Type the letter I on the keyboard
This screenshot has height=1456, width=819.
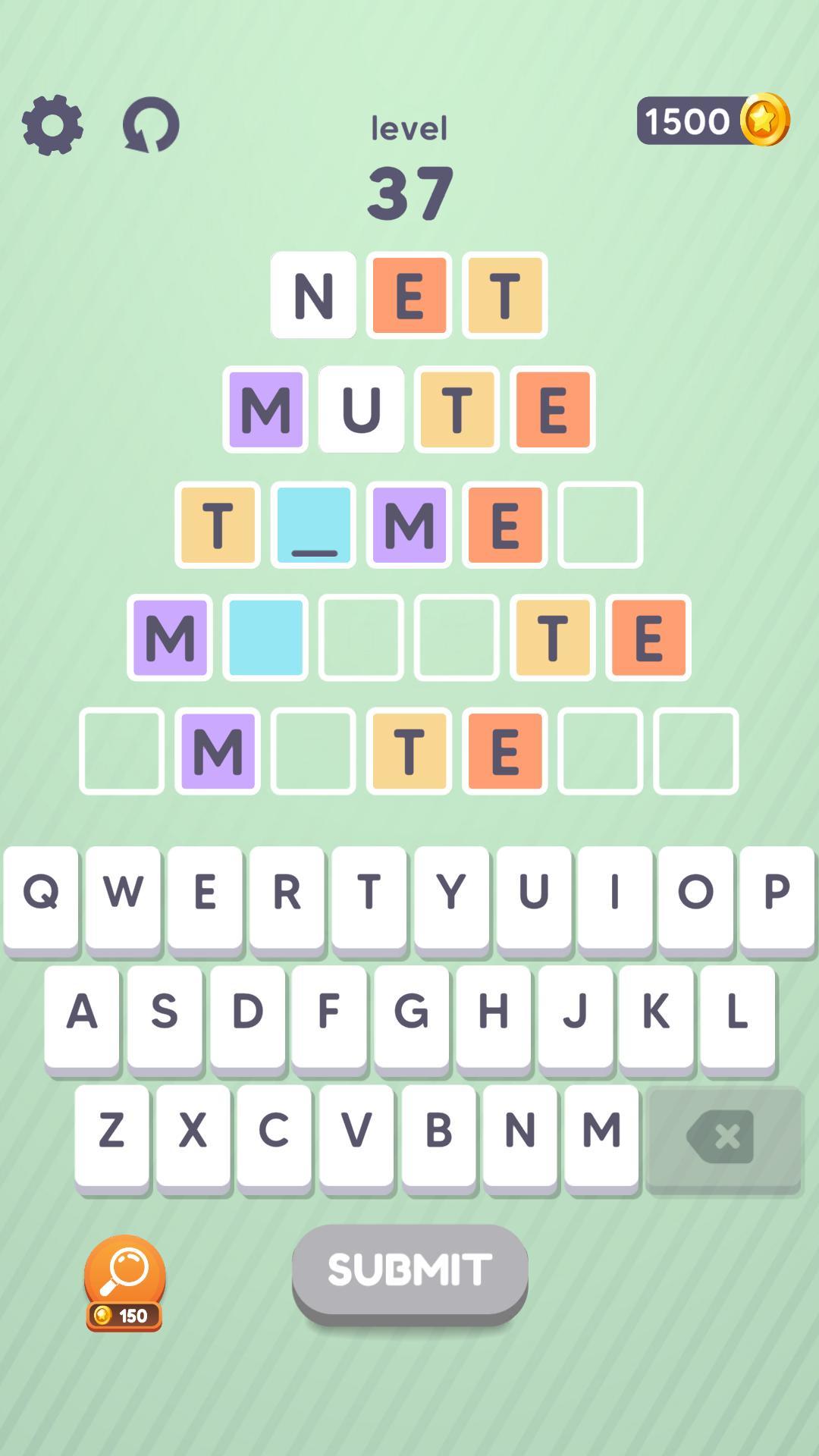pyautogui.click(x=614, y=892)
